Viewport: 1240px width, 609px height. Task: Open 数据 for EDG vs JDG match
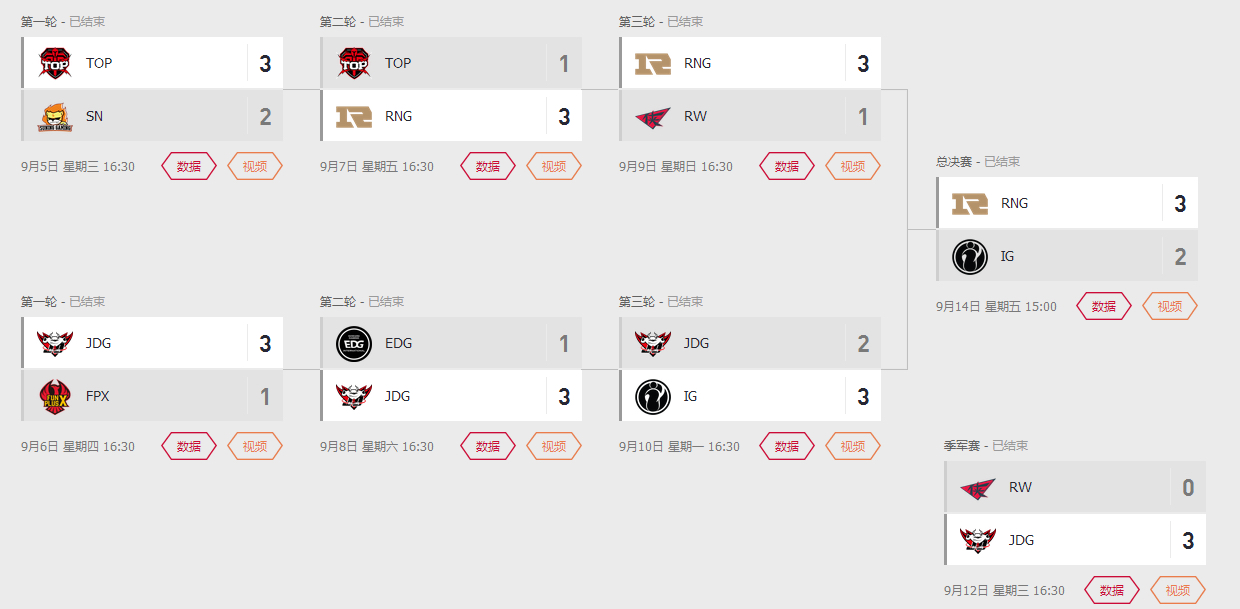coord(488,446)
